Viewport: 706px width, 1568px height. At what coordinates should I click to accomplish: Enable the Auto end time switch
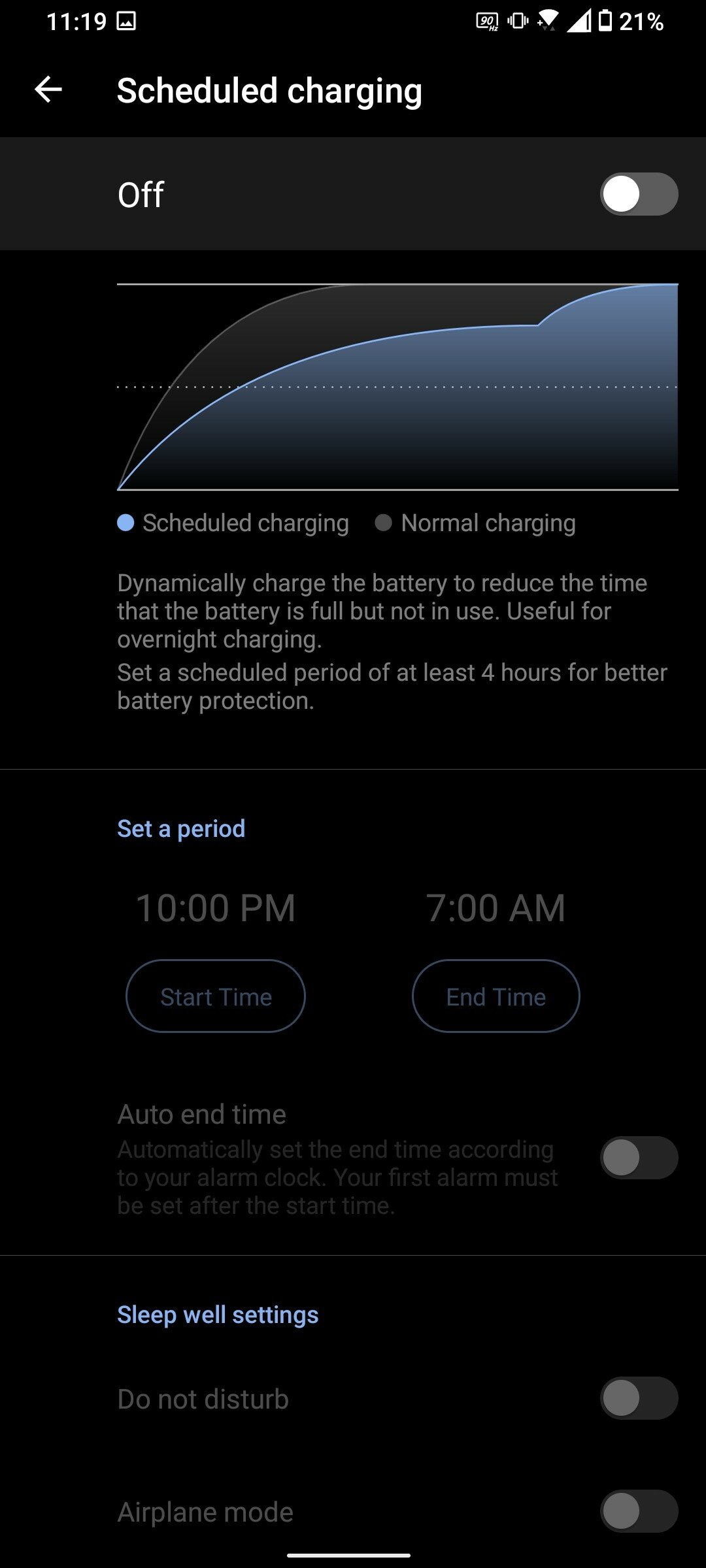pyautogui.click(x=639, y=1158)
